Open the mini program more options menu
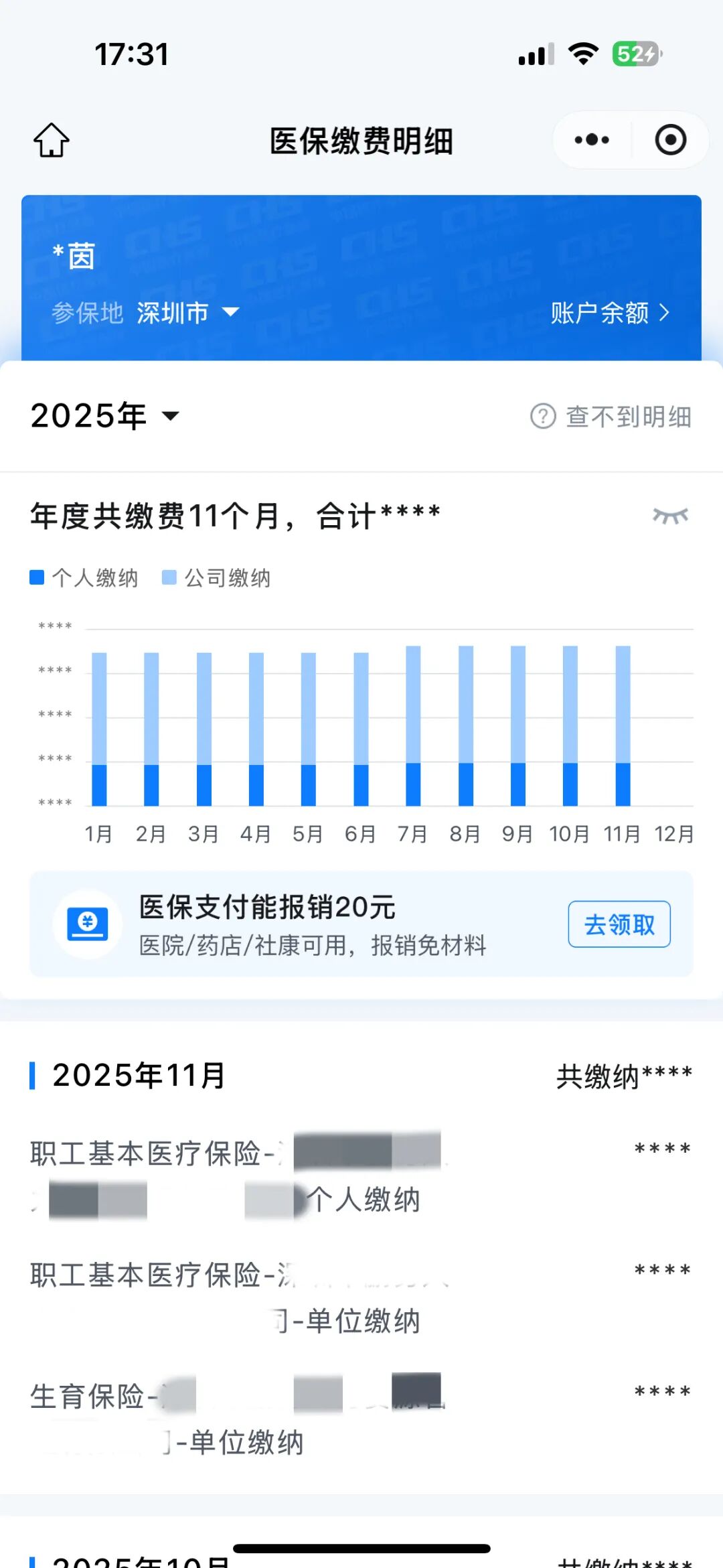Screen dimensions: 723x1568 592,140
